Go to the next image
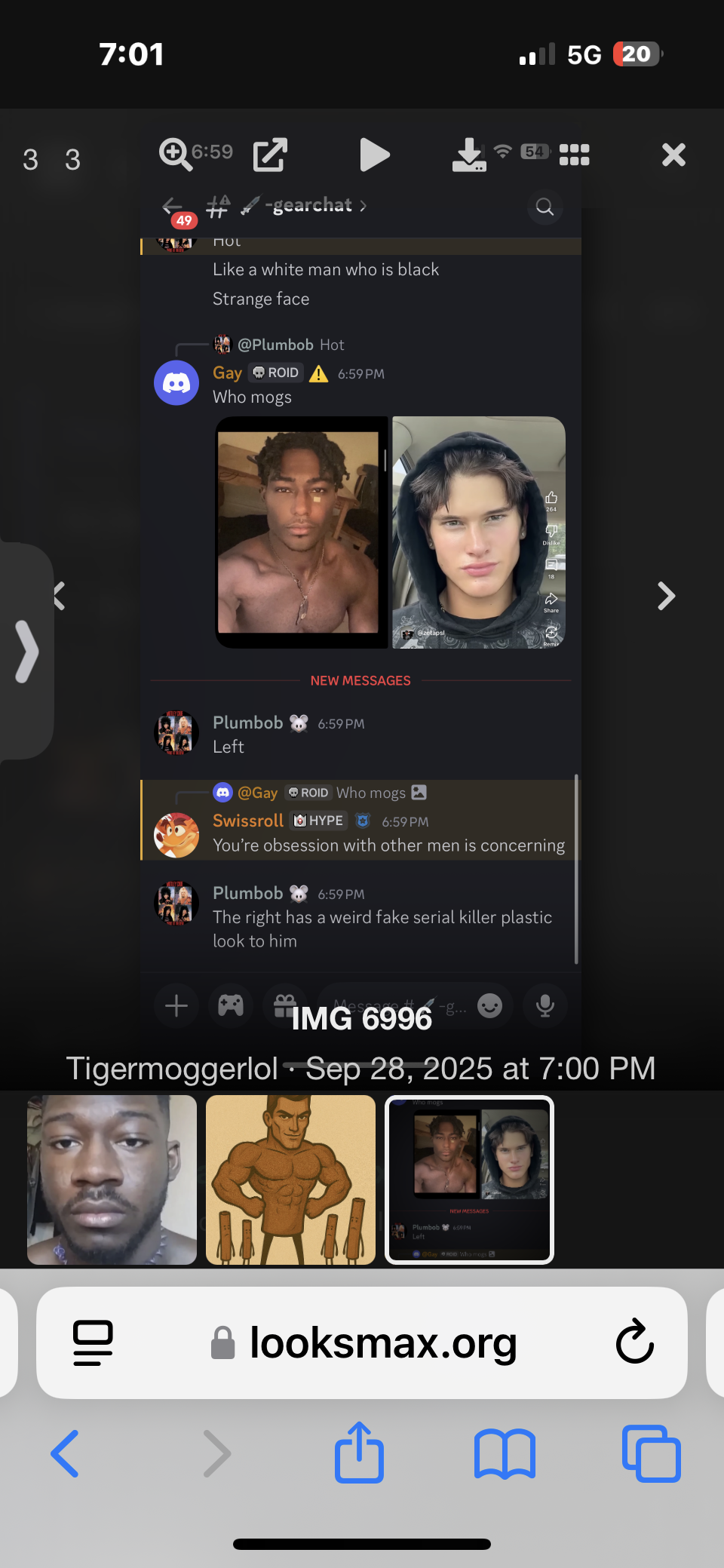This screenshot has width=724, height=1568. coord(665,596)
